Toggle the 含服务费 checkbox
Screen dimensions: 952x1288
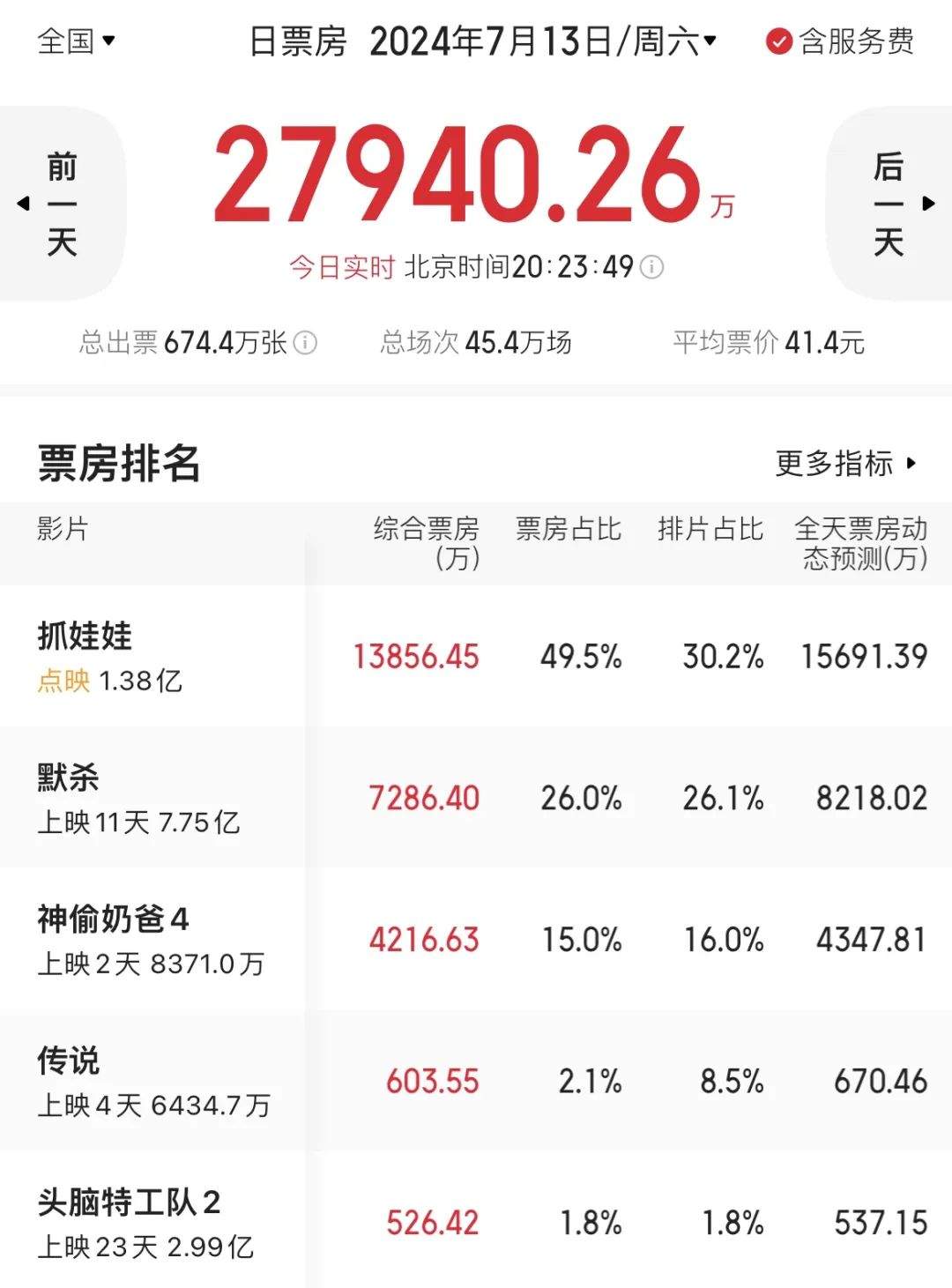pos(779,41)
